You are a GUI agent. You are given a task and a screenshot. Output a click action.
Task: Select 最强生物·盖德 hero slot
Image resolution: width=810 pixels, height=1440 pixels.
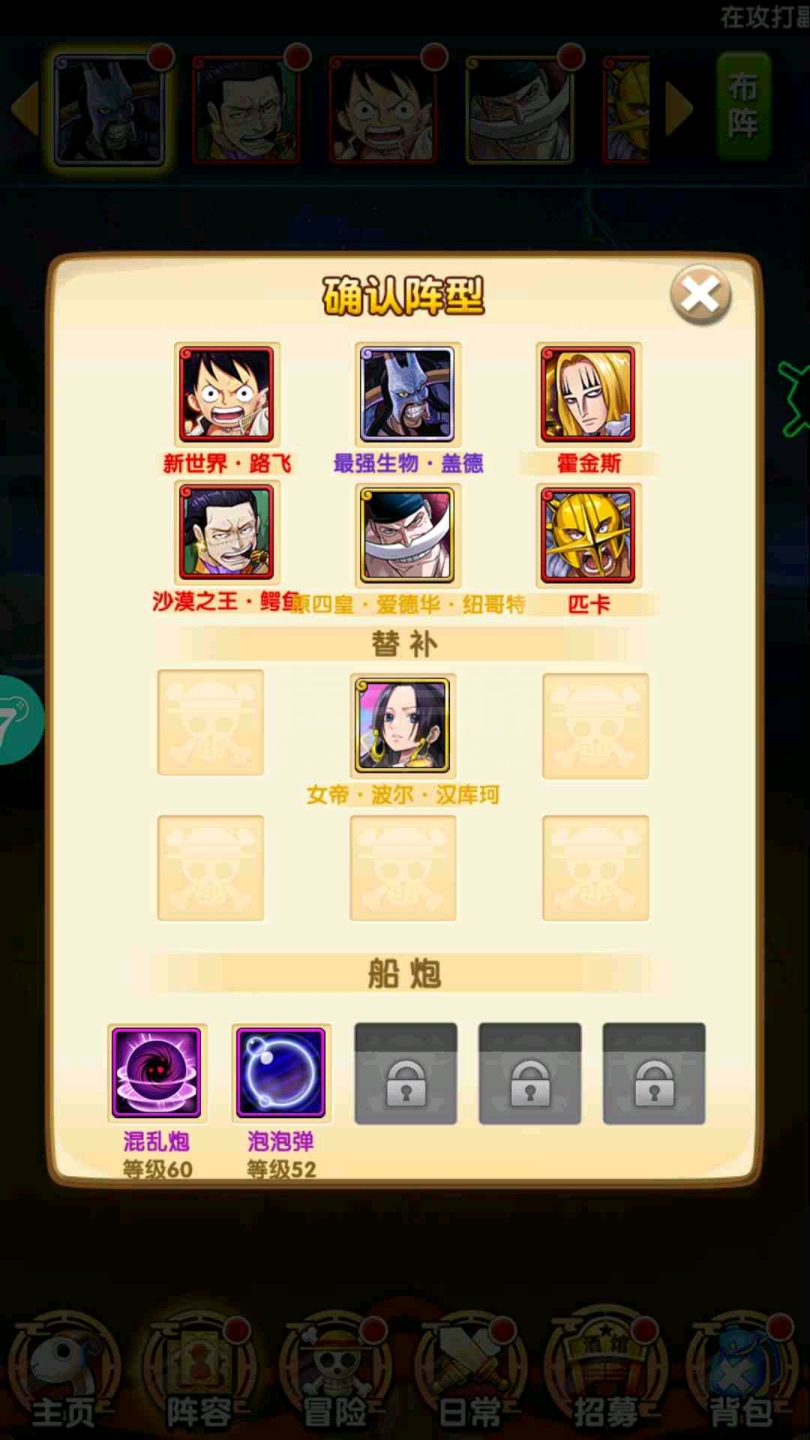click(407, 394)
